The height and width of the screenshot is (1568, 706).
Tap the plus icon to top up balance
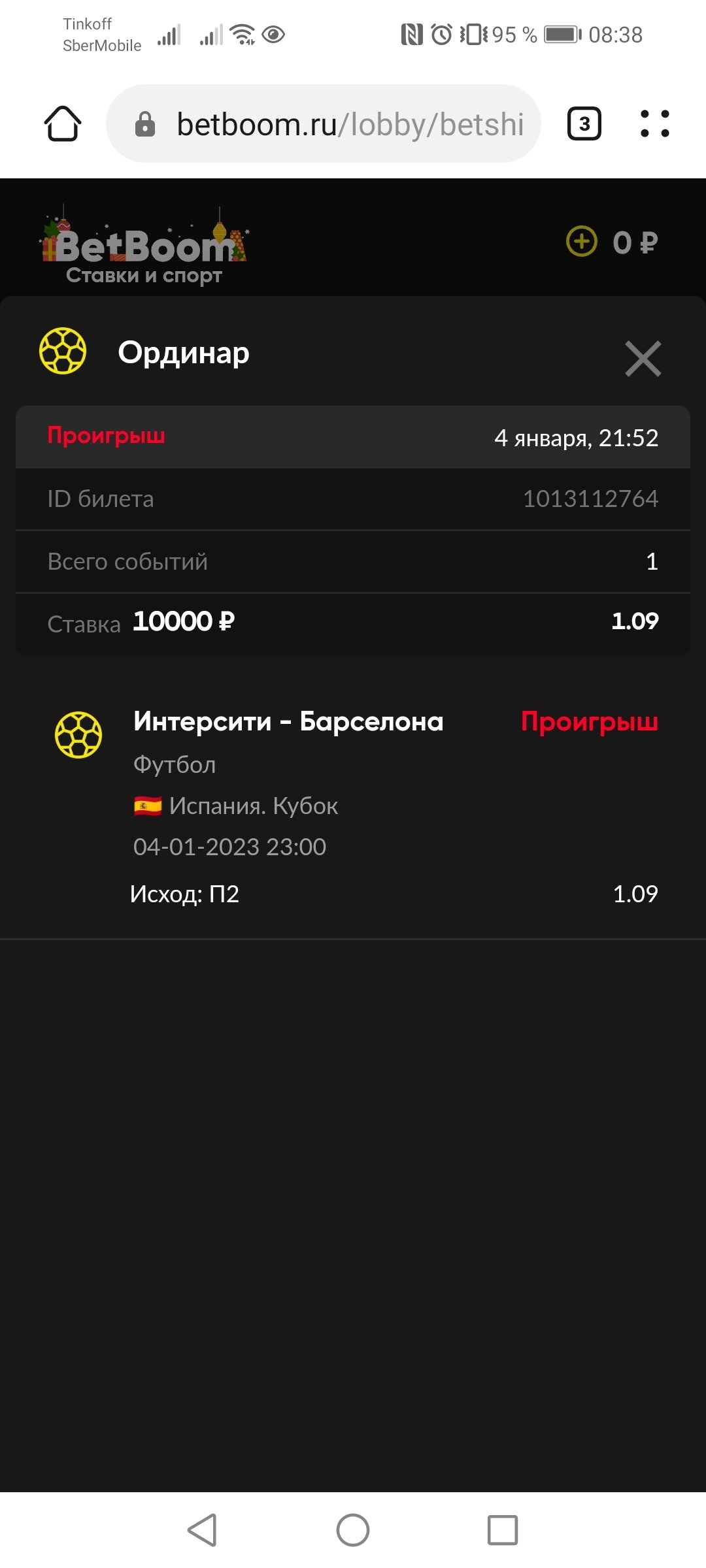click(x=581, y=242)
